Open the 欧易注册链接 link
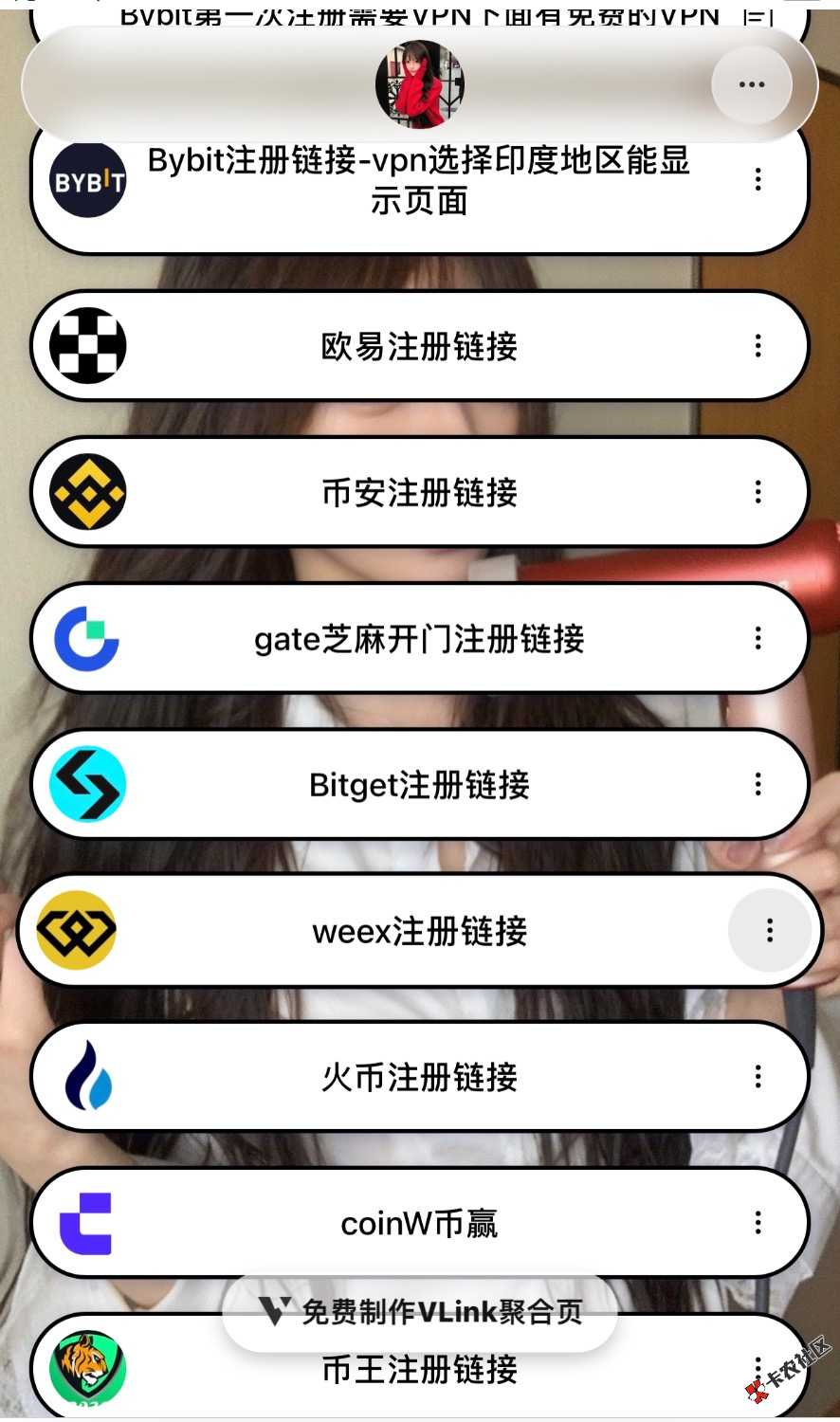The height and width of the screenshot is (1422, 840). point(418,346)
